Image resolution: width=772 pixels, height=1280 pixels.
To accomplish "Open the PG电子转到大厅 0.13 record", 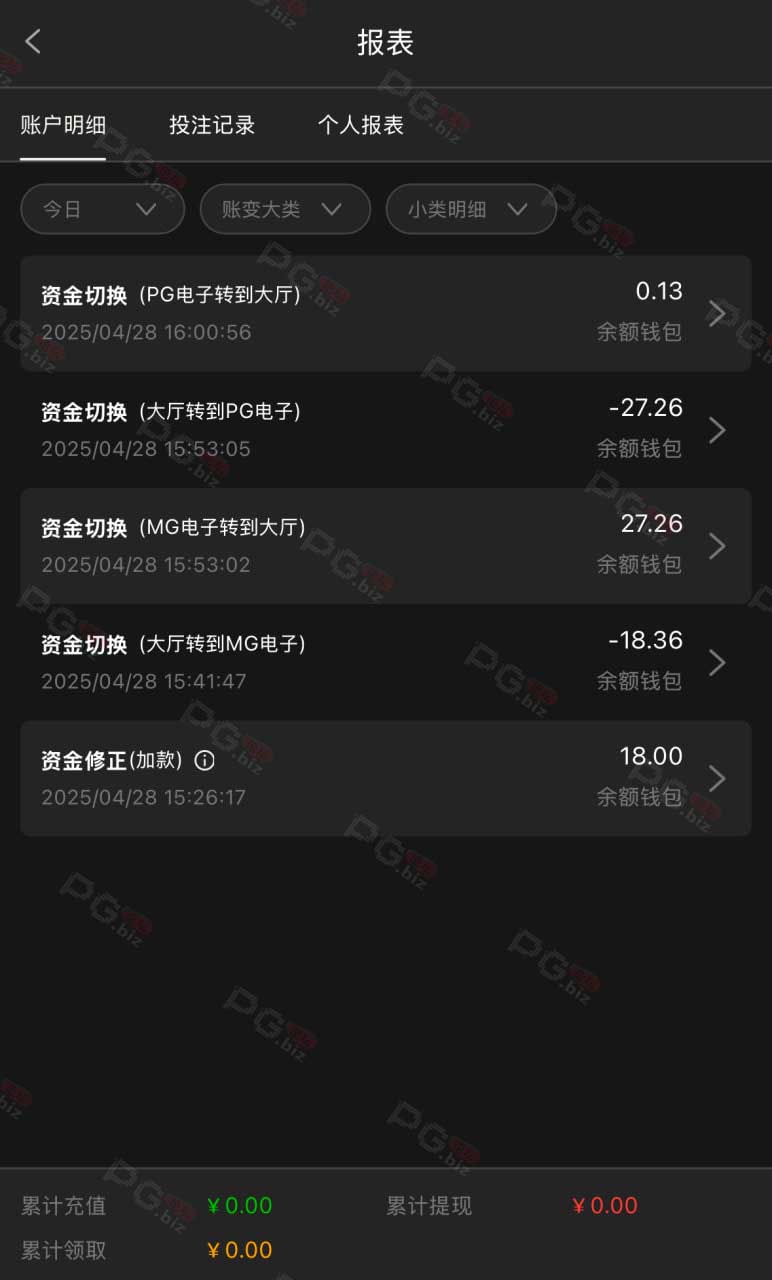I will coord(385,313).
